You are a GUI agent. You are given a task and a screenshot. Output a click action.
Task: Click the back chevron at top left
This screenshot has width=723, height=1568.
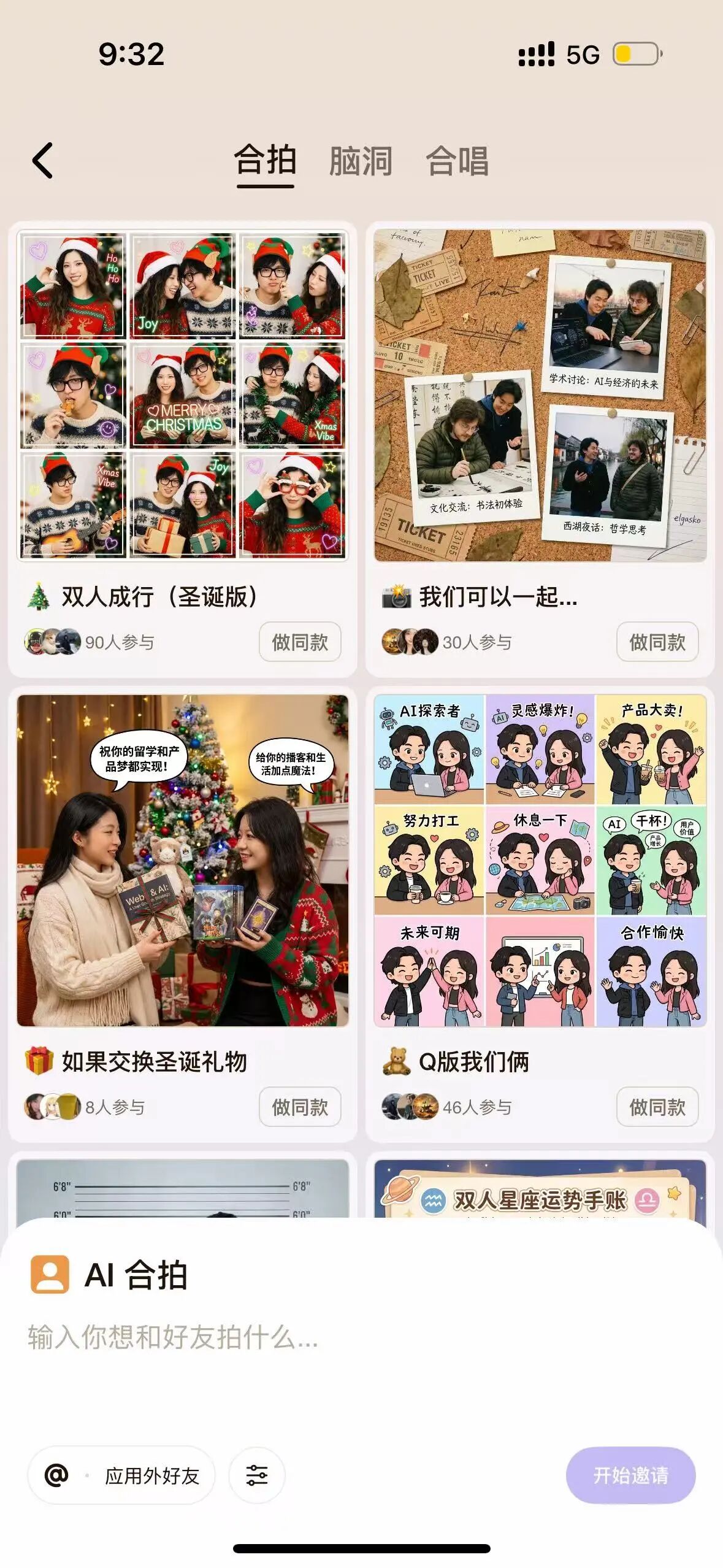[40, 161]
